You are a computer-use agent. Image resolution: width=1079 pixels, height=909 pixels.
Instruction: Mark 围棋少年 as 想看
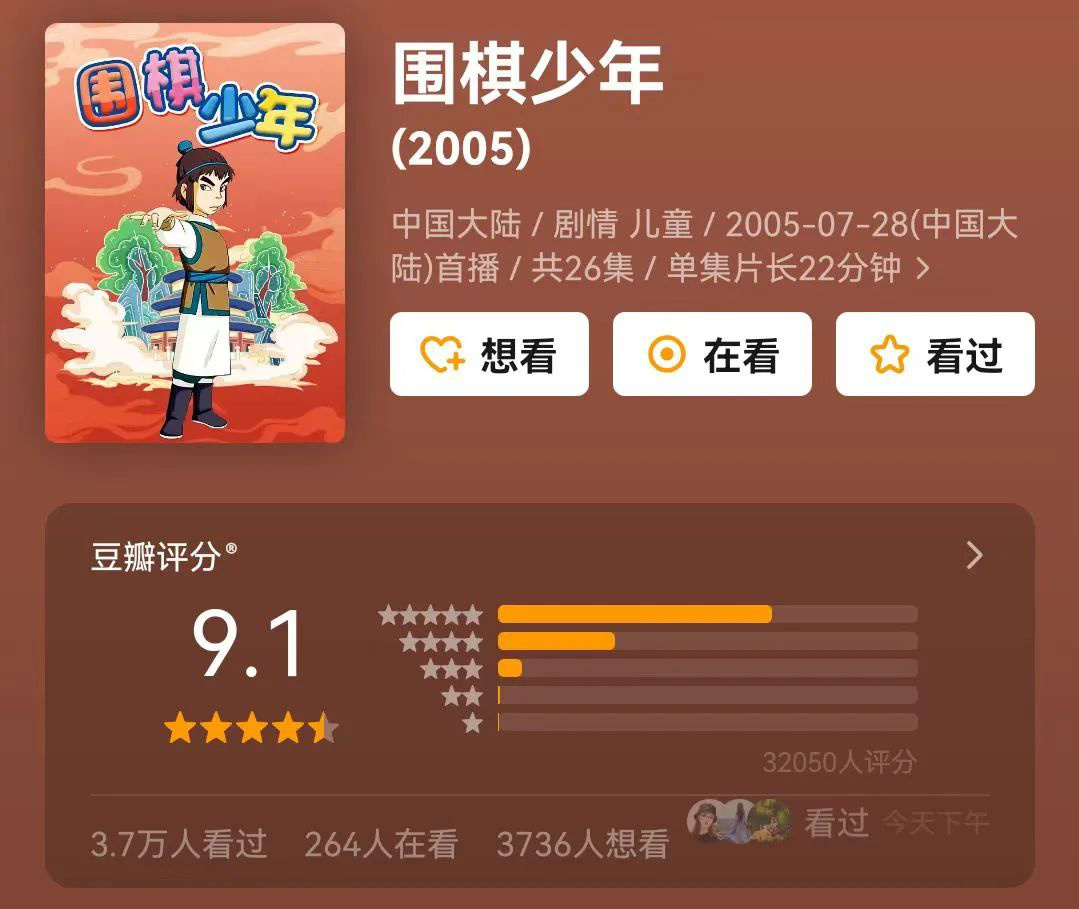pos(489,355)
